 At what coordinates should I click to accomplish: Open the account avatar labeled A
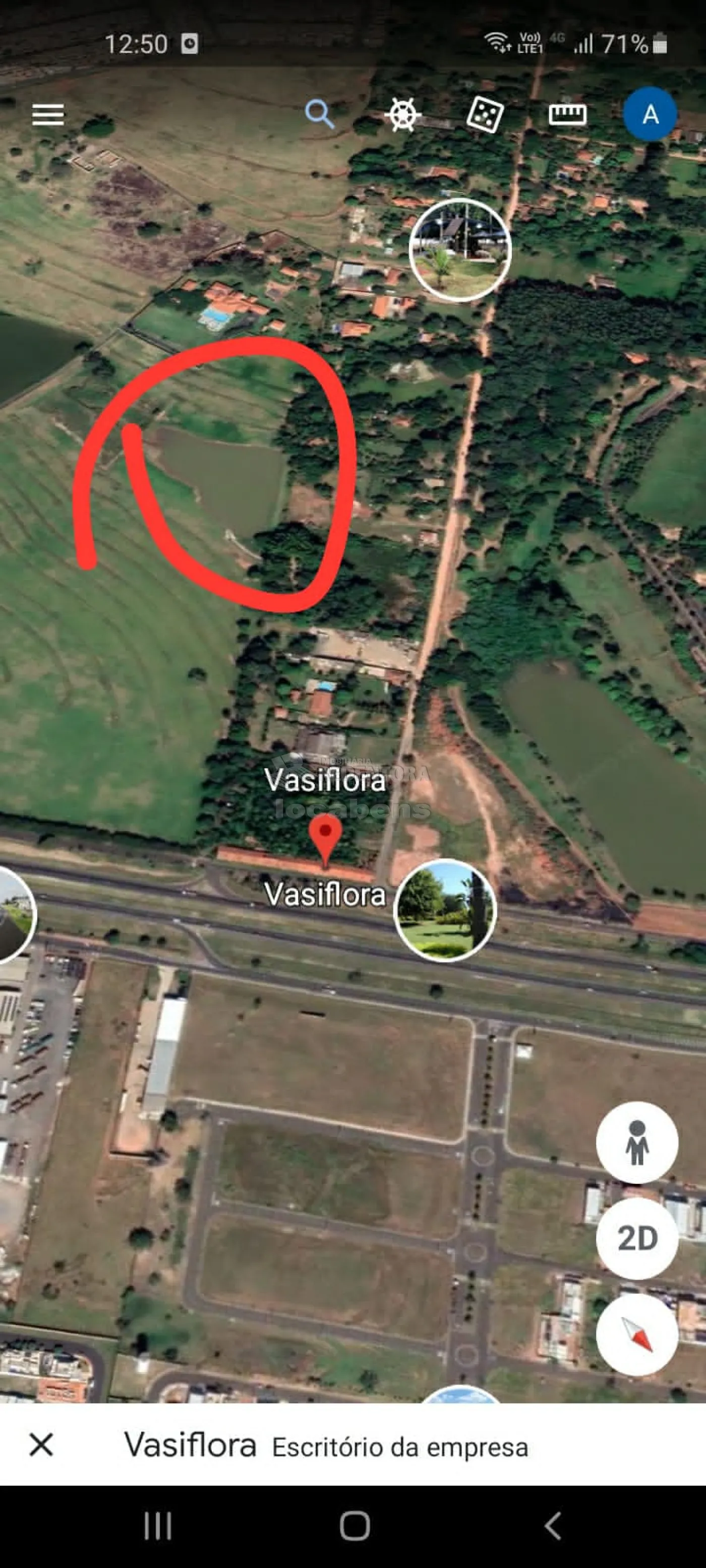click(x=650, y=114)
